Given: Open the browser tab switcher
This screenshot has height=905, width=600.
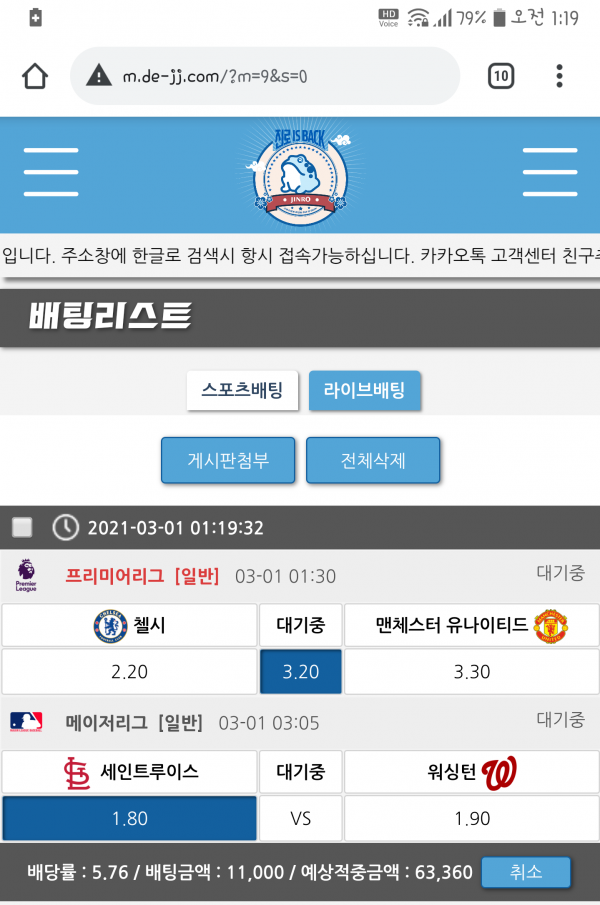Looking at the screenshot, I should pyautogui.click(x=501, y=76).
